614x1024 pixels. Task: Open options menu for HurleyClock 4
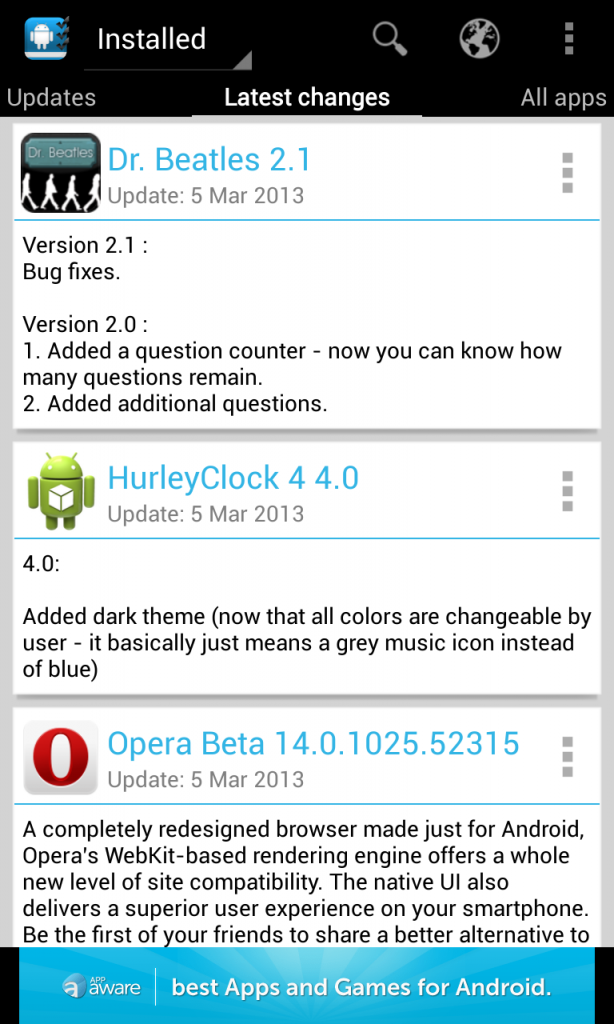[x=567, y=491]
